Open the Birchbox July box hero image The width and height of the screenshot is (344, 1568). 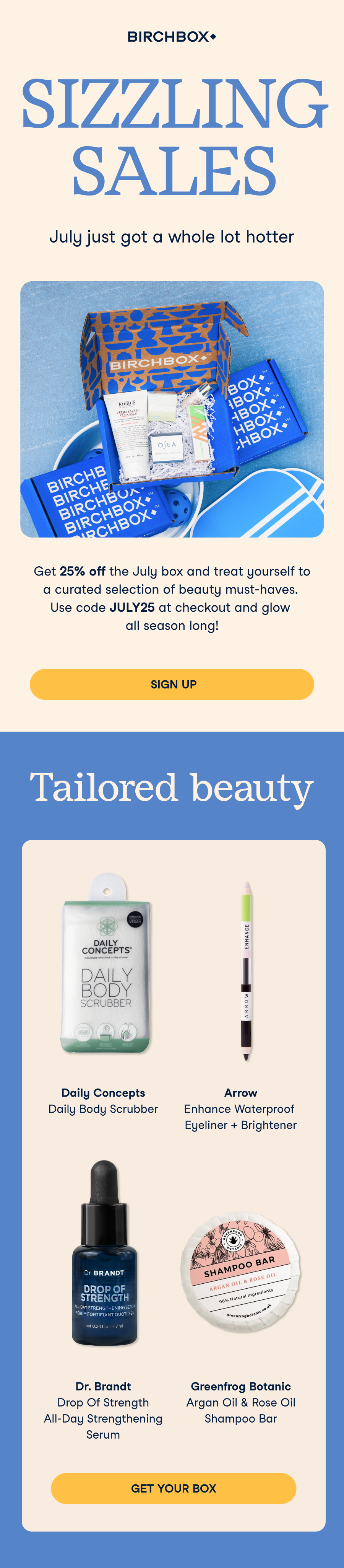click(172, 409)
